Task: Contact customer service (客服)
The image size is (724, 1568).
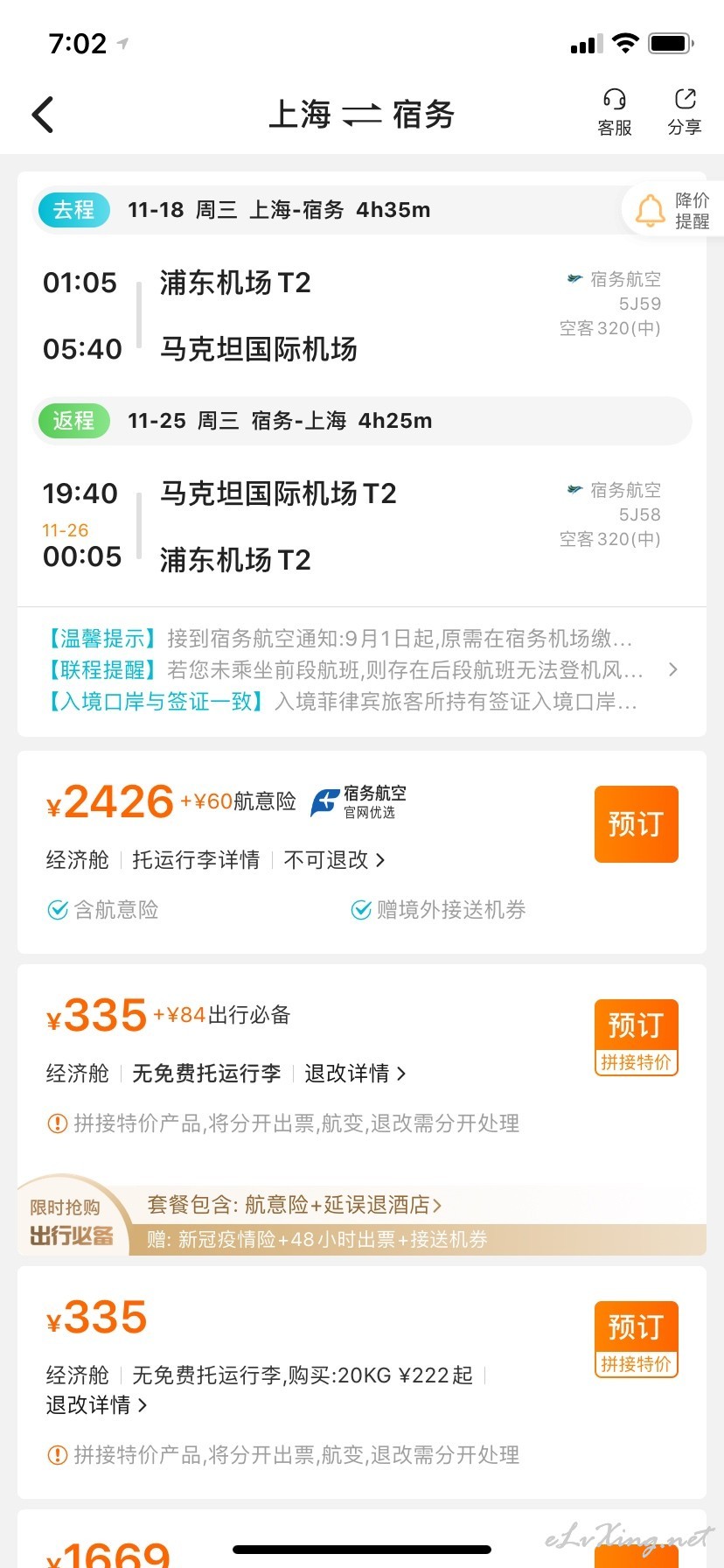Action: 615,113
